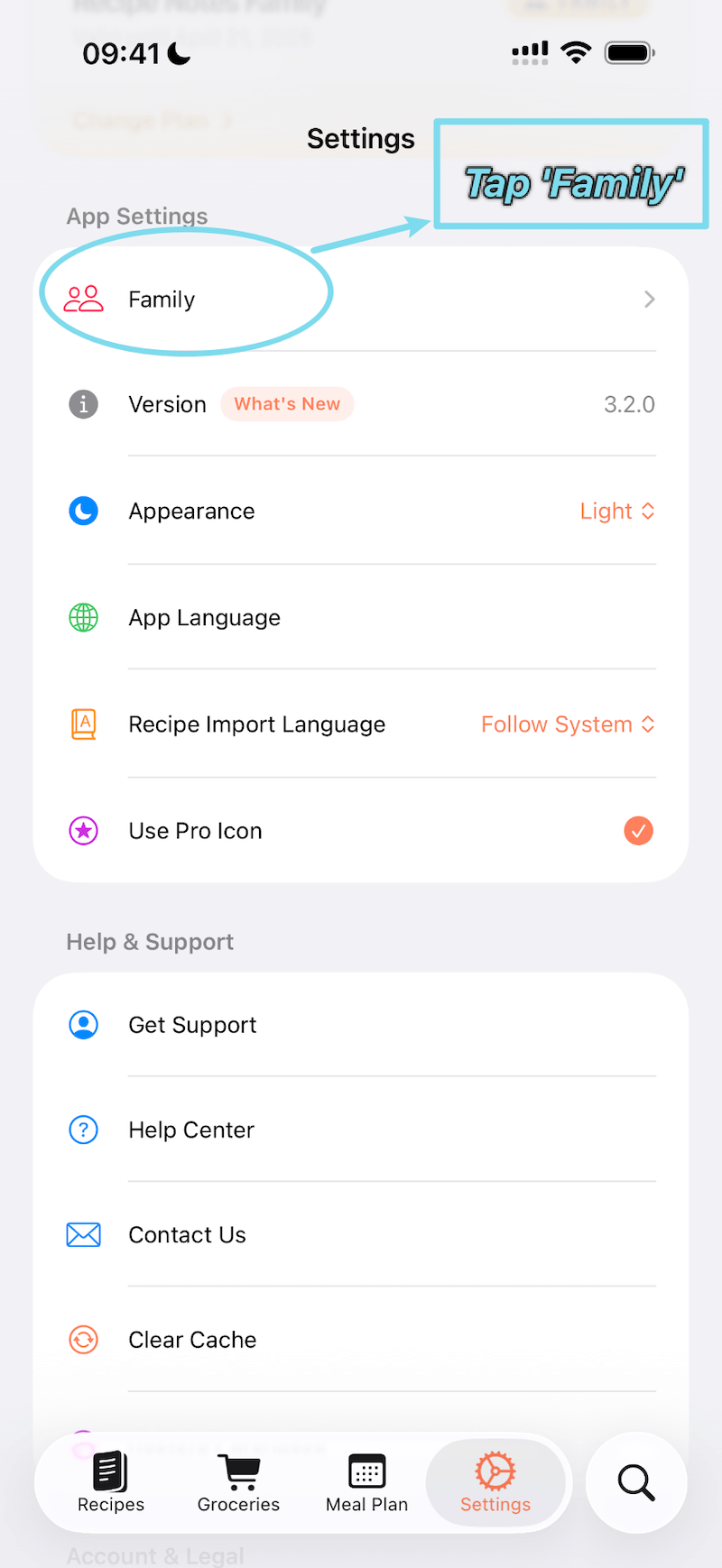This screenshot has height=1568, width=722.
Task: Open the Groceries tab
Action: coord(238,1483)
